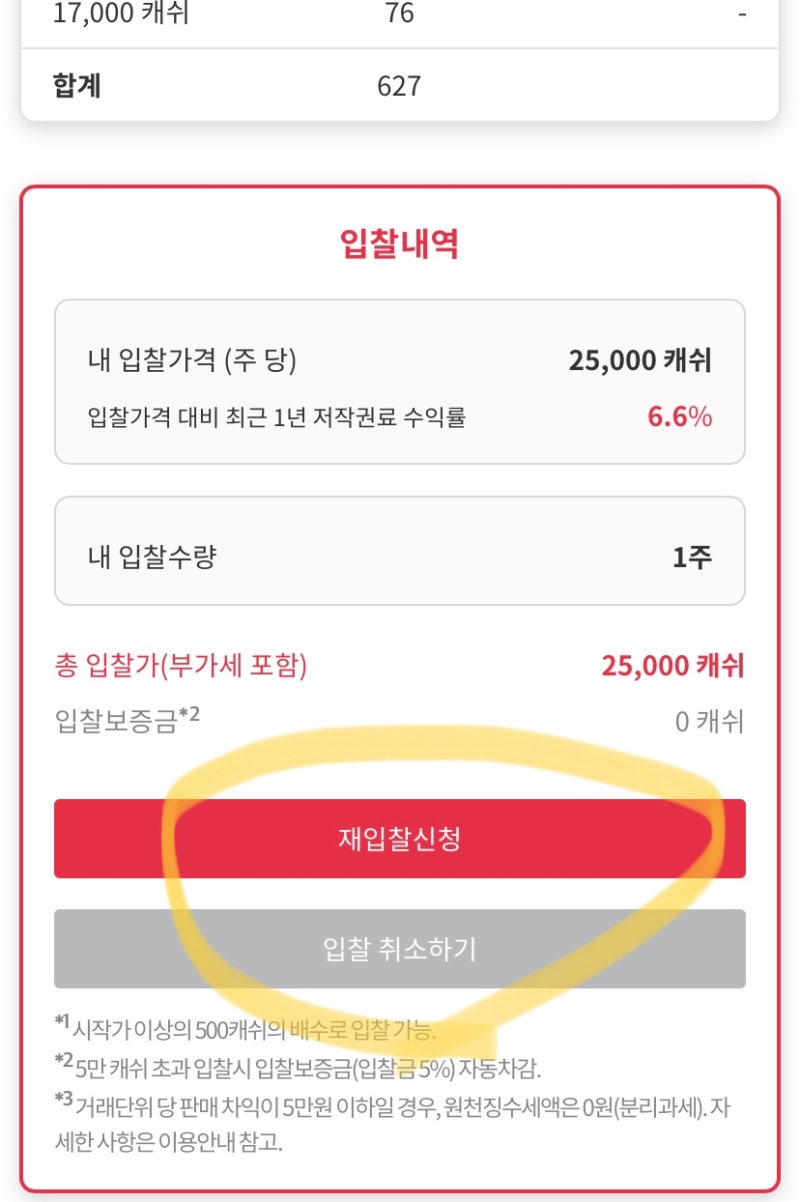800x1202 pixels.
Task: Select the 내 입찰가격 bid price card
Action: 400,385
